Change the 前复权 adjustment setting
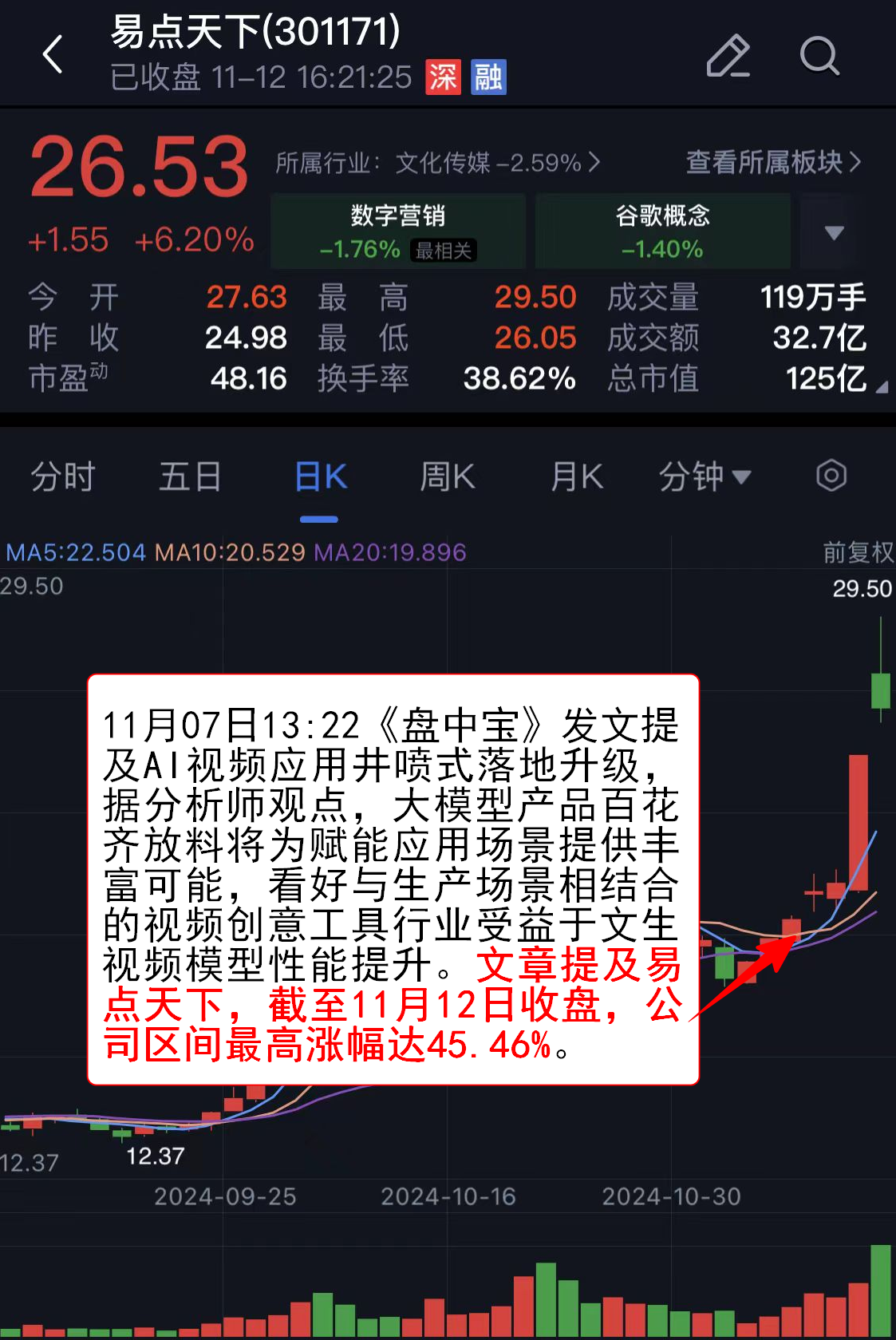The height and width of the screenshot is (1340, 896). pos(857,551)
